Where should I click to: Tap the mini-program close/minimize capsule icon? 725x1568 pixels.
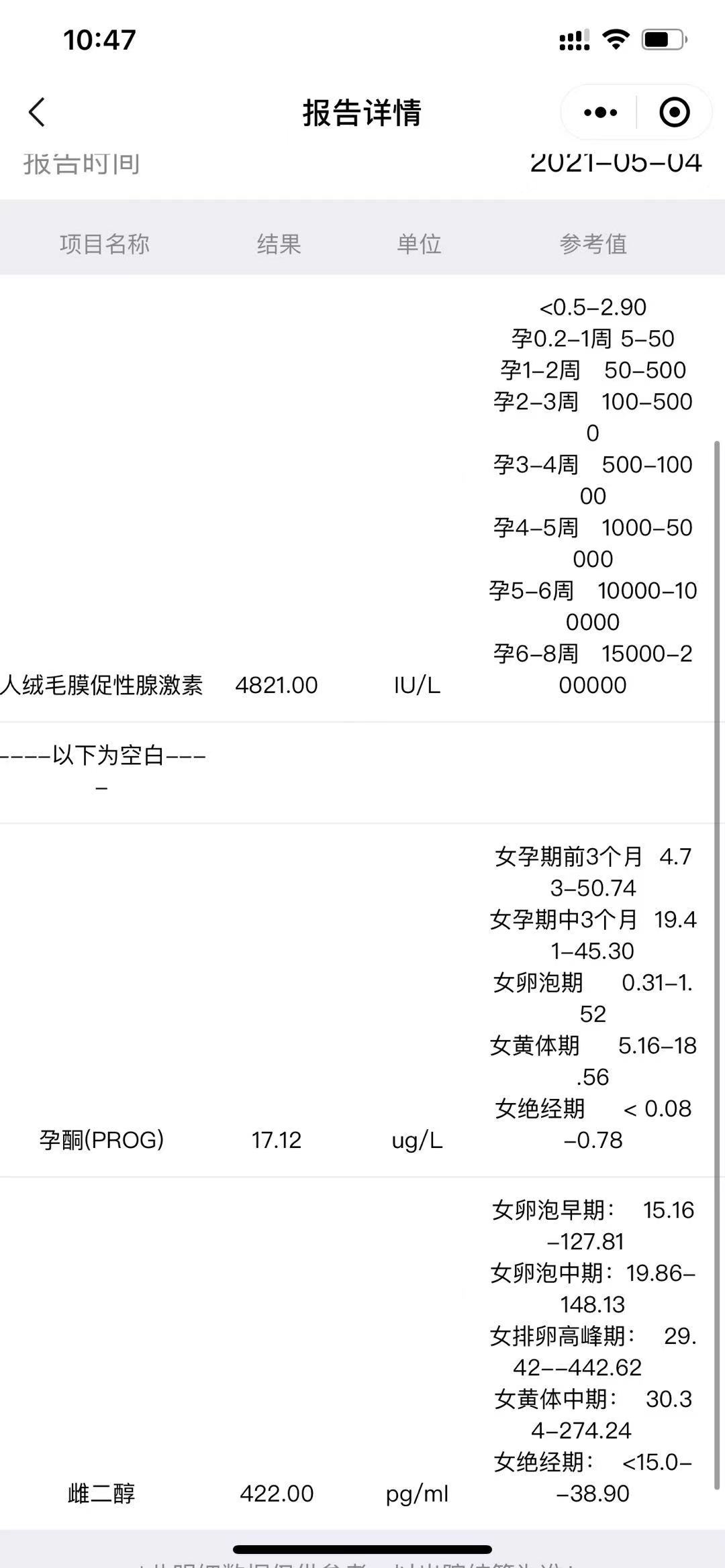click(675, 112)
